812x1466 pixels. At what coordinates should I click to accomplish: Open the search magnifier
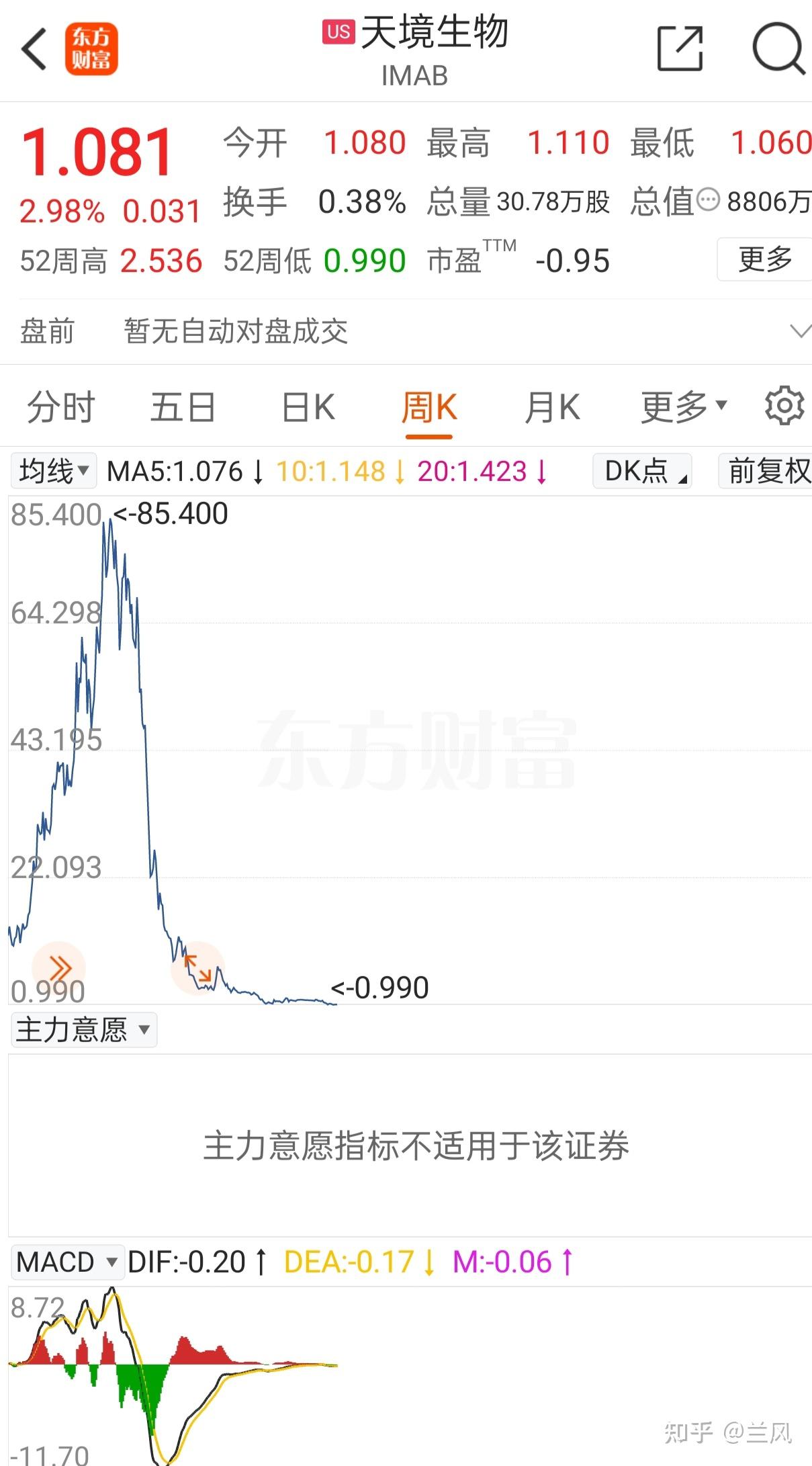778,48
